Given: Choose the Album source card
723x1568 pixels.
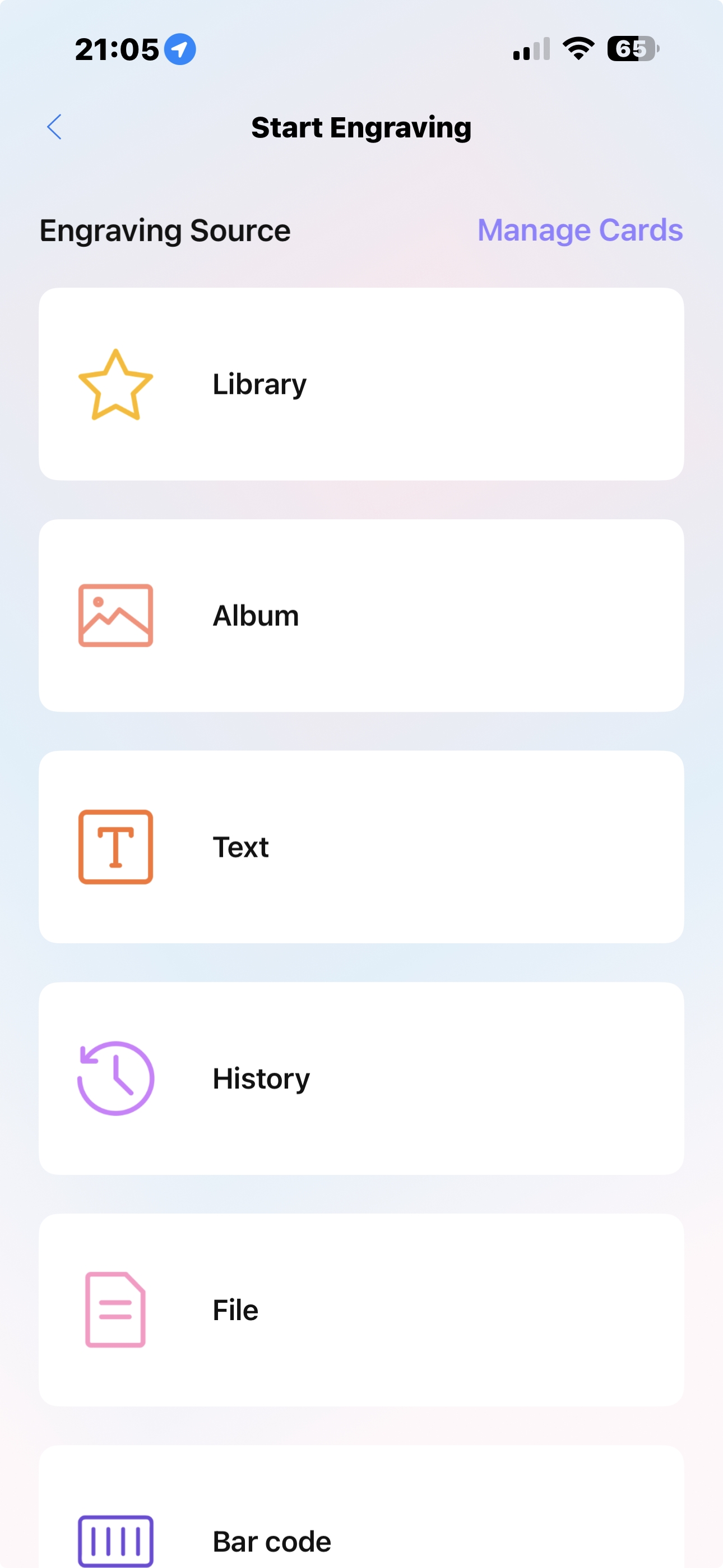Looking at the screenshot, I should pyautogui.click(x=361, y=615).
